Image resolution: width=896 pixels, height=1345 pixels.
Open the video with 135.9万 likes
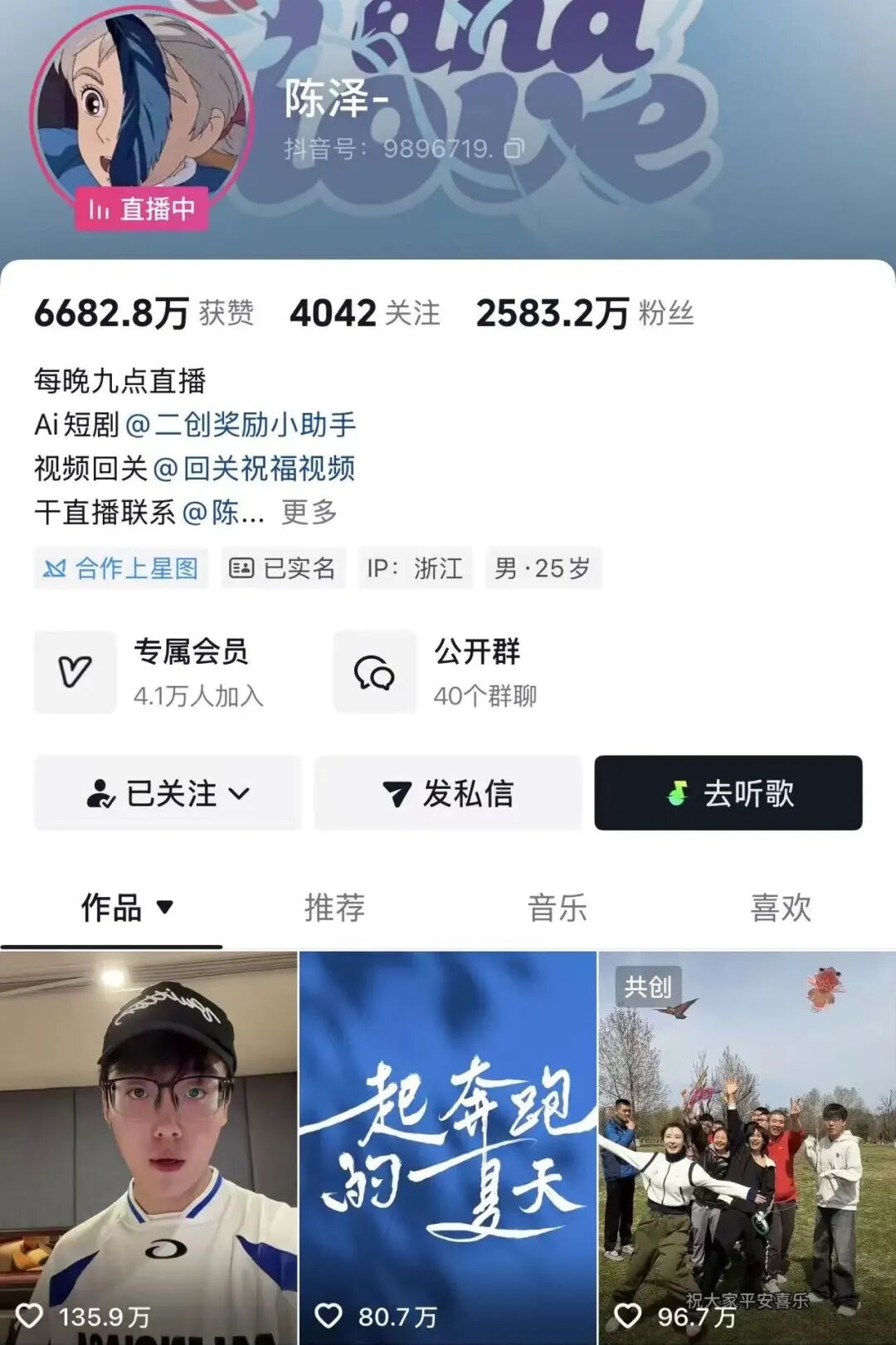[x=149, y=1145]
